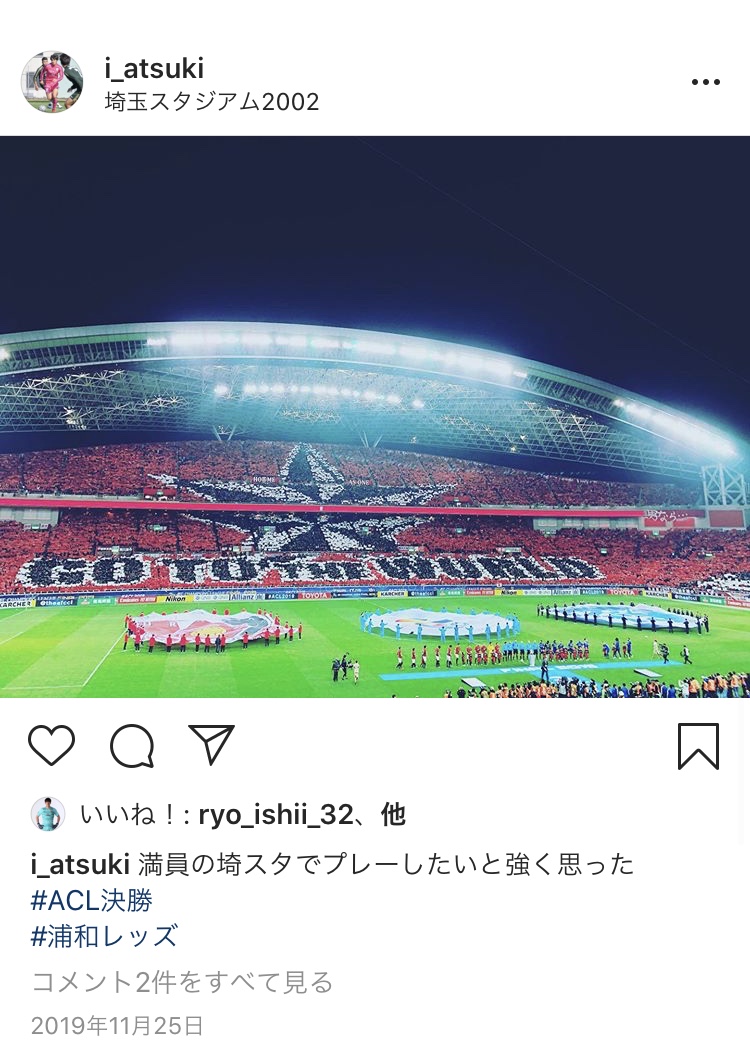Screen dimensions: 750x1045
Task: Open comments with the speech bubble icon
Action: pyautogui.click(x=132, y=745)
